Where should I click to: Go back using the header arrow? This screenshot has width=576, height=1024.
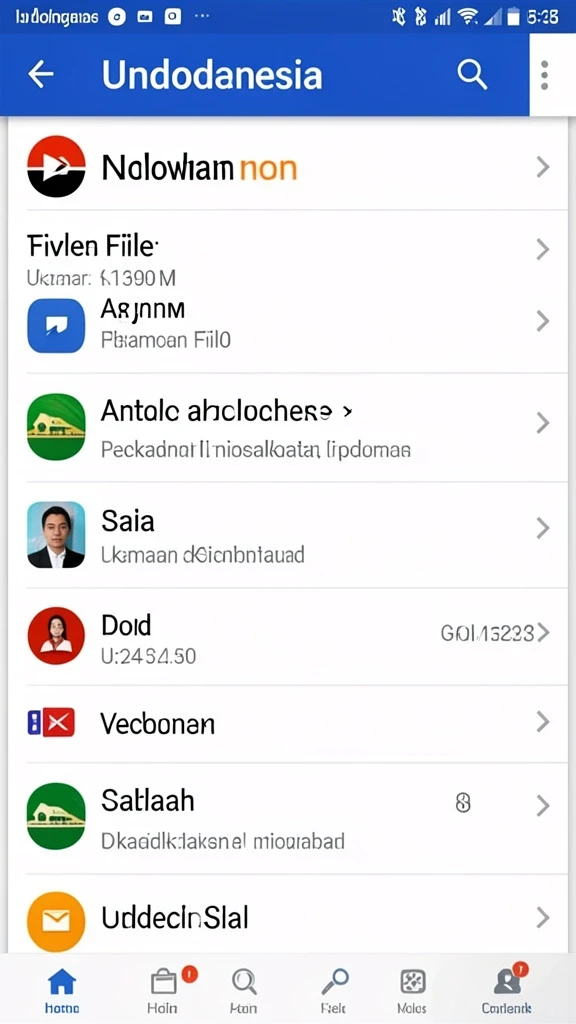40,75
